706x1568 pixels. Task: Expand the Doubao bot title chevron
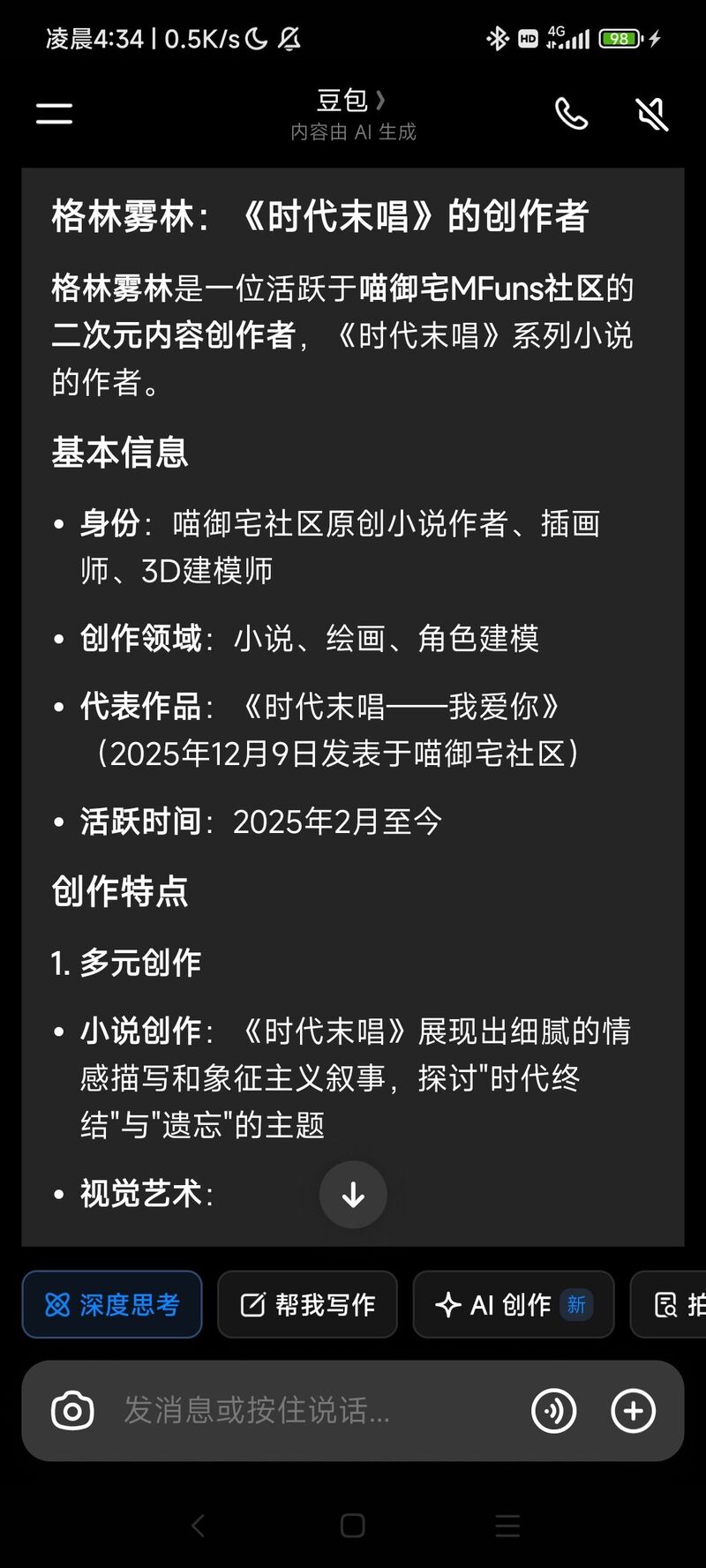[x=381, y=100]
